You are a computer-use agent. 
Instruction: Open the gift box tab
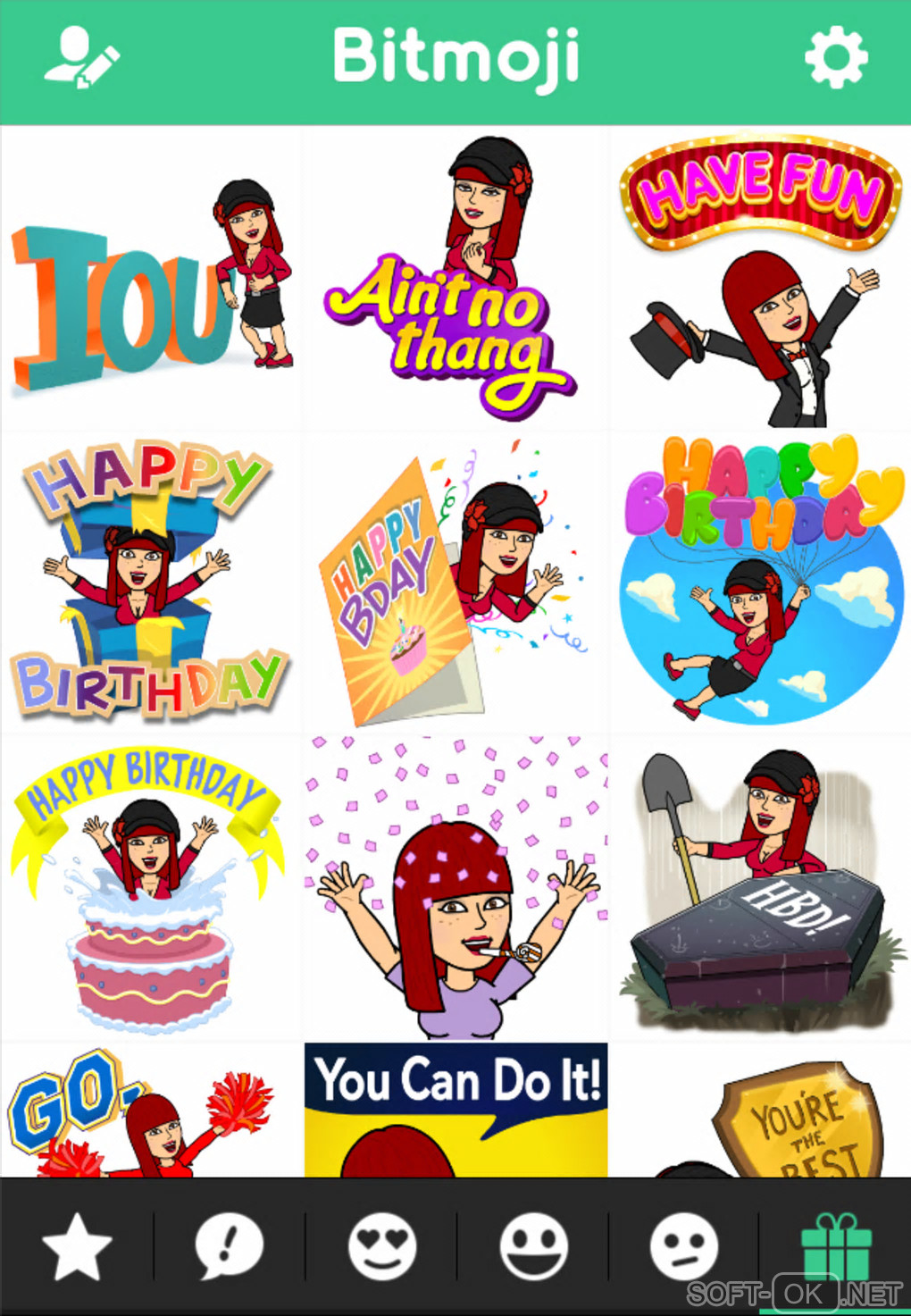tap(834, 1246)
